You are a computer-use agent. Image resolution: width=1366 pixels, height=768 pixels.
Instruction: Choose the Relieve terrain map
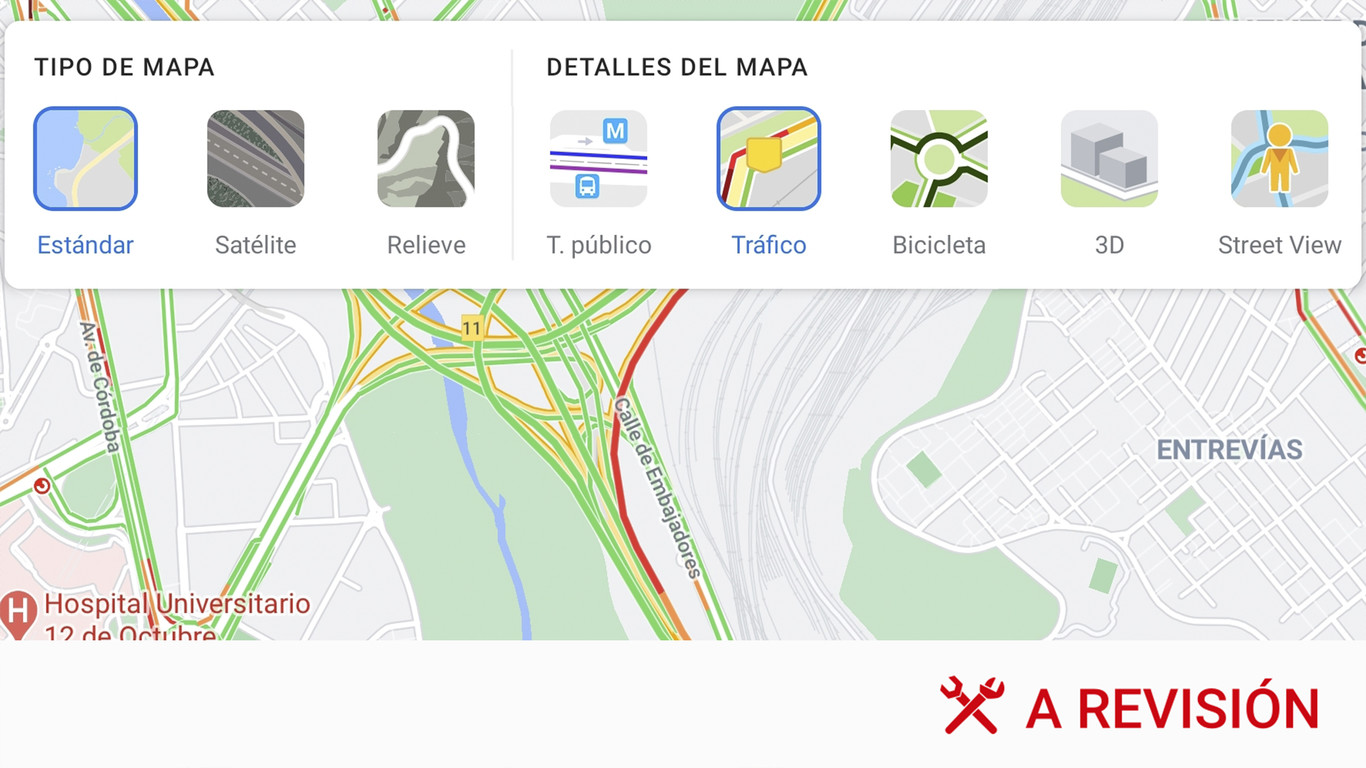coord(426,159)
